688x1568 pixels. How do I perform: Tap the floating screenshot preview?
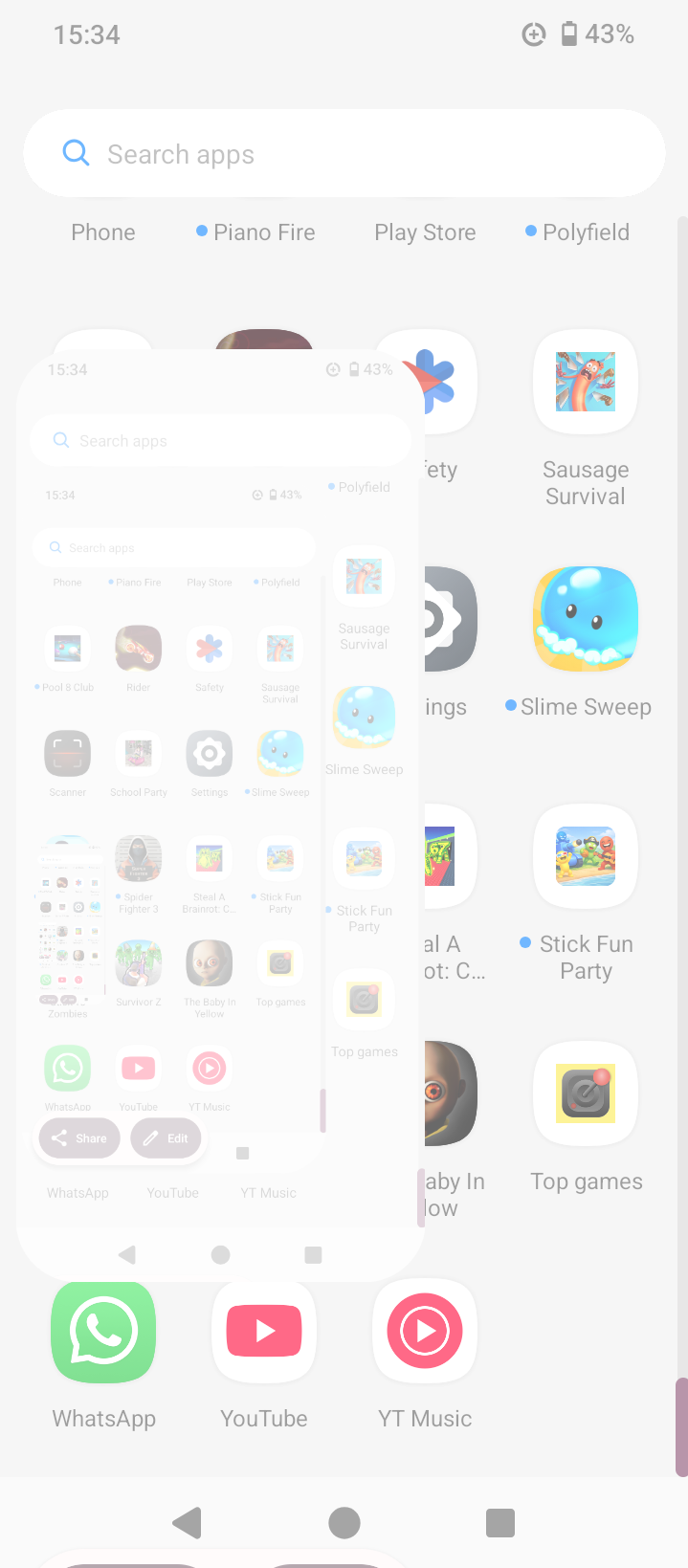tap(220, 765)
